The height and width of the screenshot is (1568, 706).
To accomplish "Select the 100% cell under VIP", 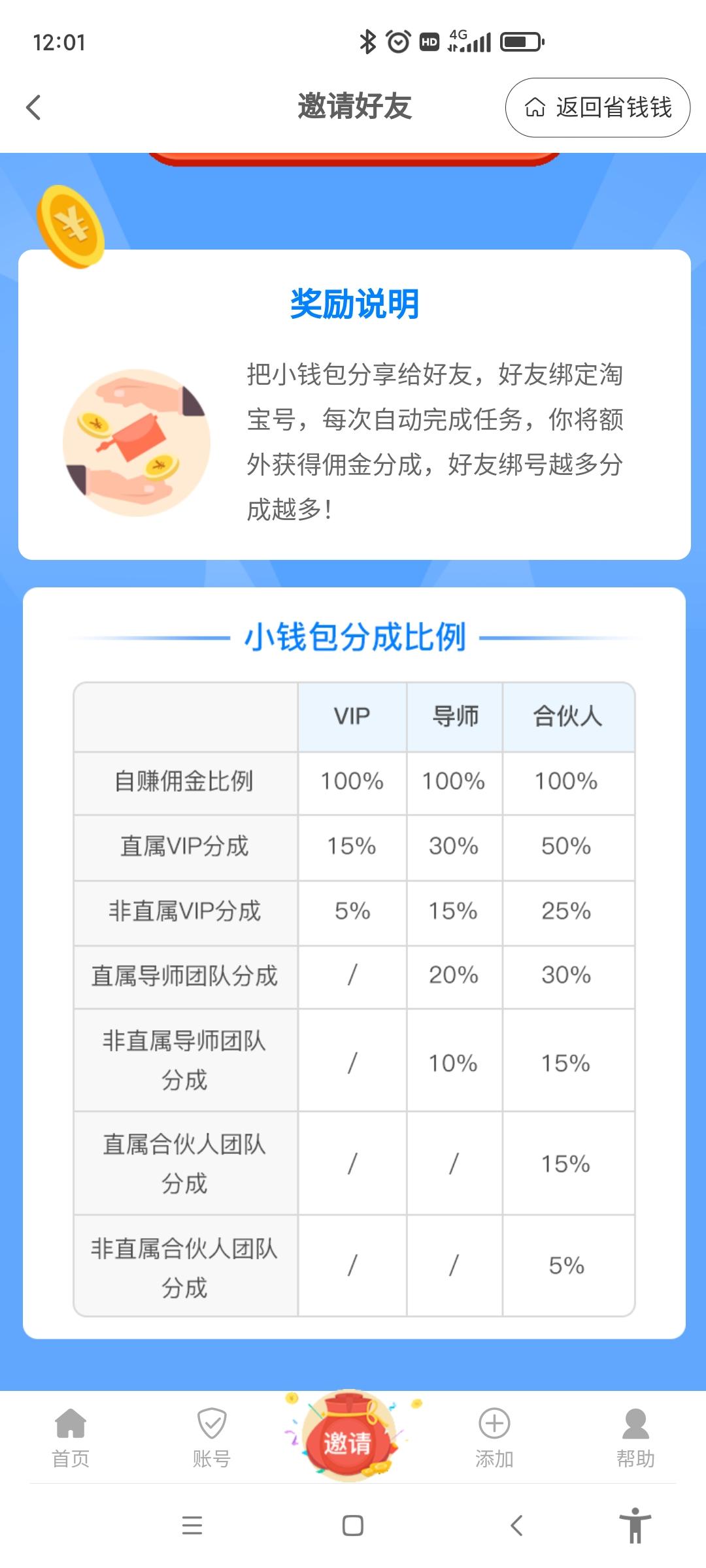I will [351, 782].
